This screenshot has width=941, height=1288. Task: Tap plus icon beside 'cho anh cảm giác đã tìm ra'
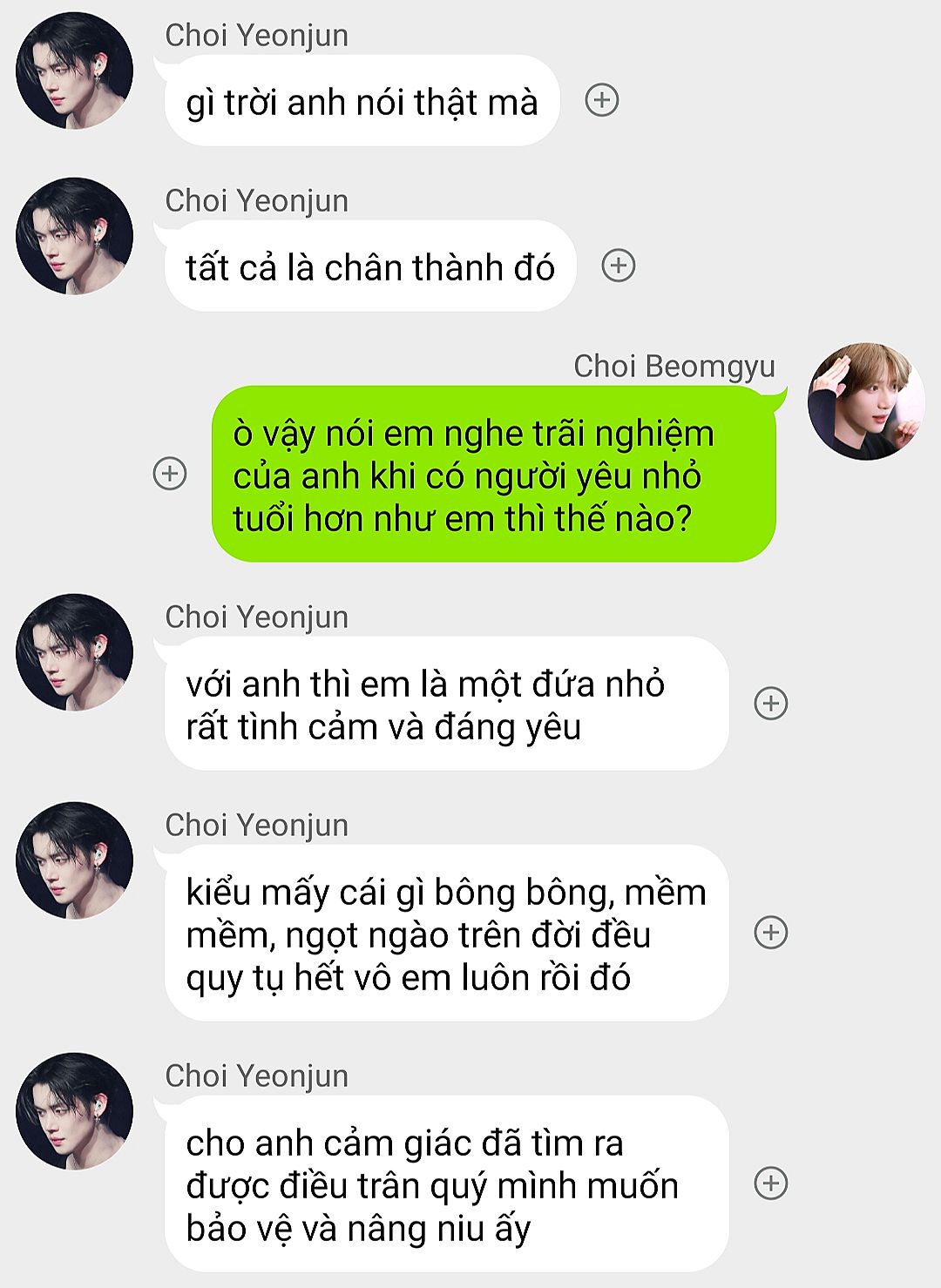770,1183
